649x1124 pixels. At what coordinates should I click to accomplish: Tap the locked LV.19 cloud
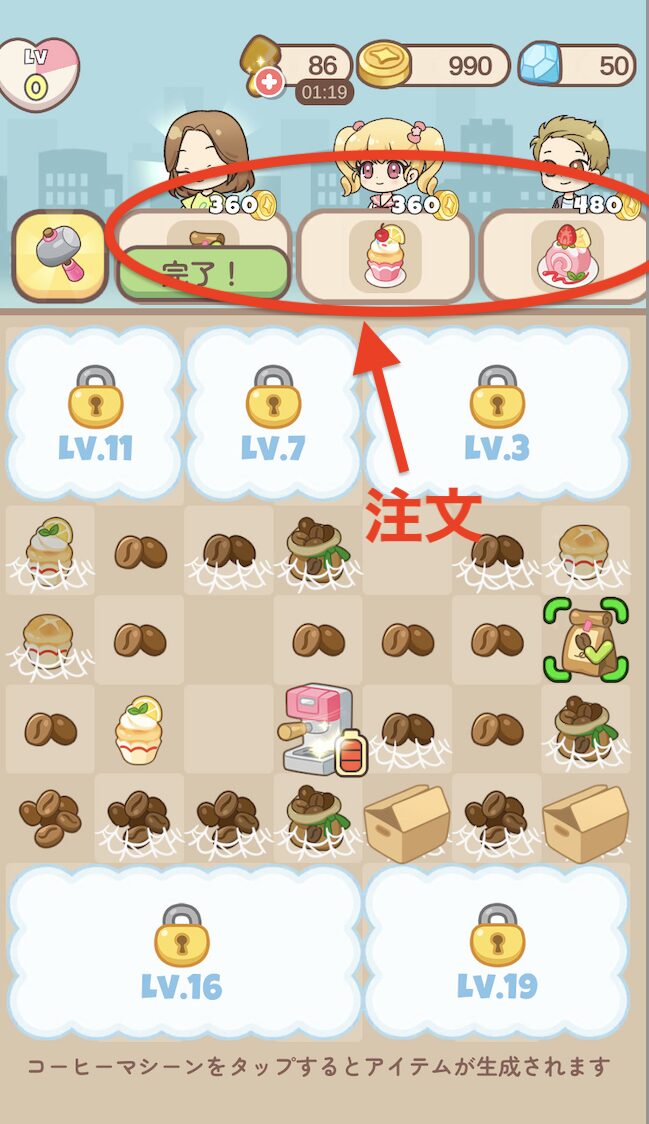pyautogui.click(x=497, y=952)
